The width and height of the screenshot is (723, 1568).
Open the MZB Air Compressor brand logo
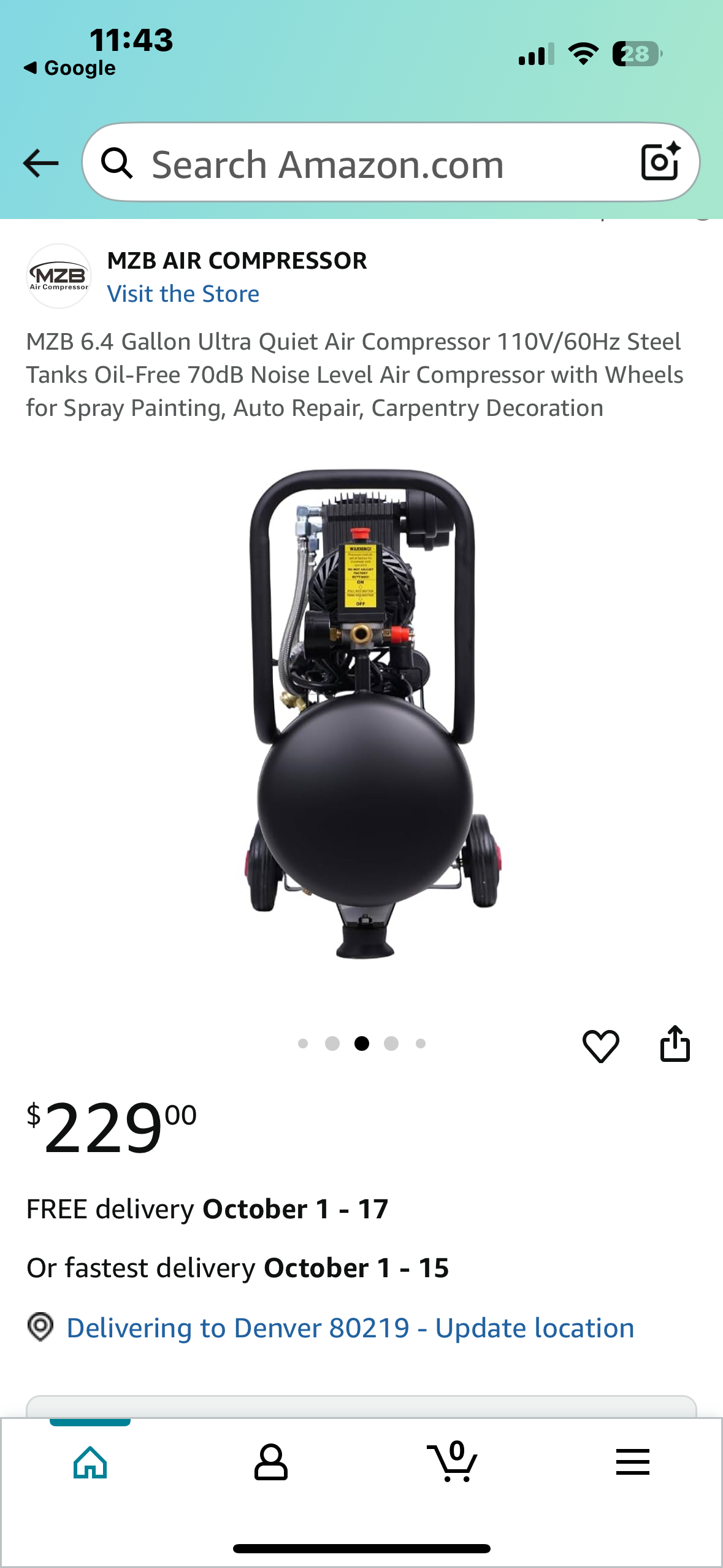click(59, 277)
